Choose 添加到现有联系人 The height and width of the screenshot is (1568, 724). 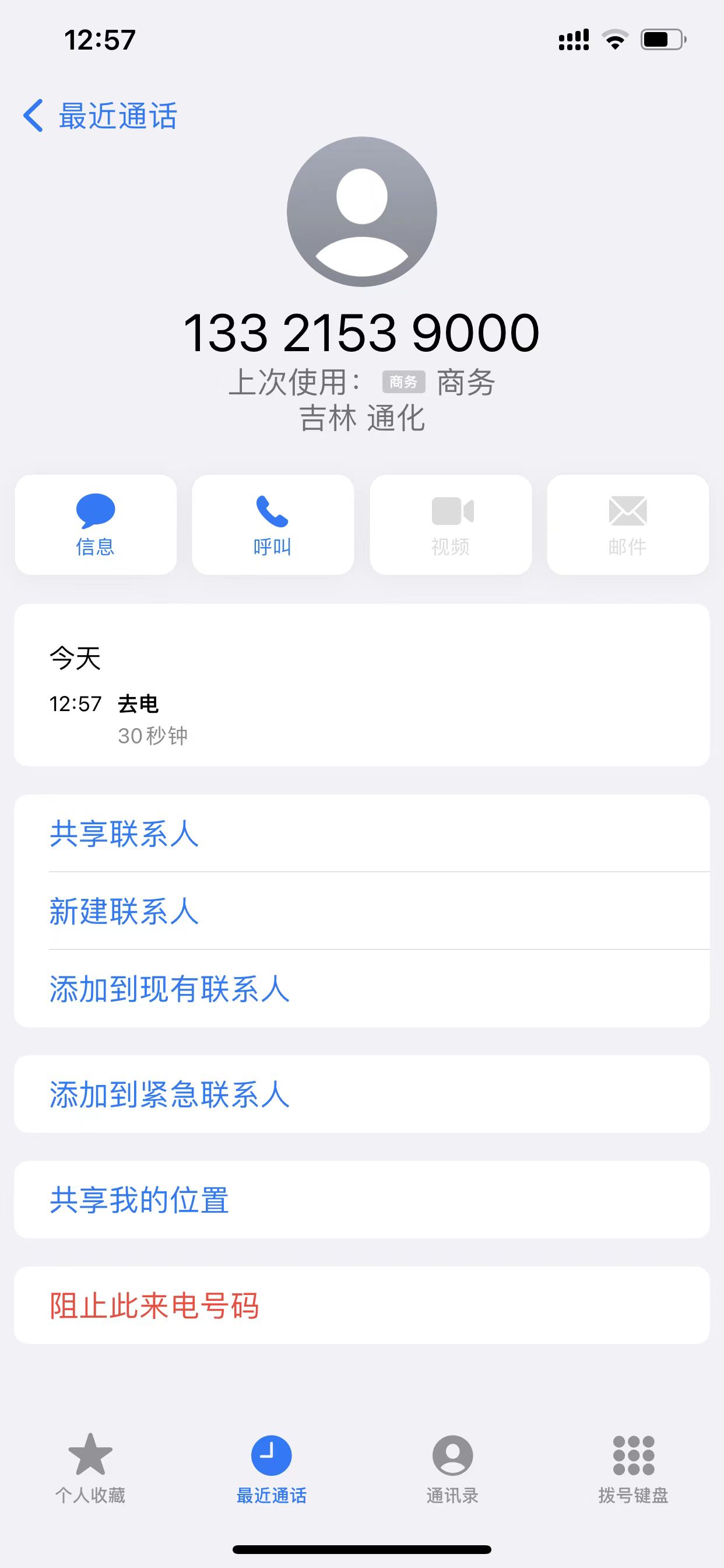362,989
